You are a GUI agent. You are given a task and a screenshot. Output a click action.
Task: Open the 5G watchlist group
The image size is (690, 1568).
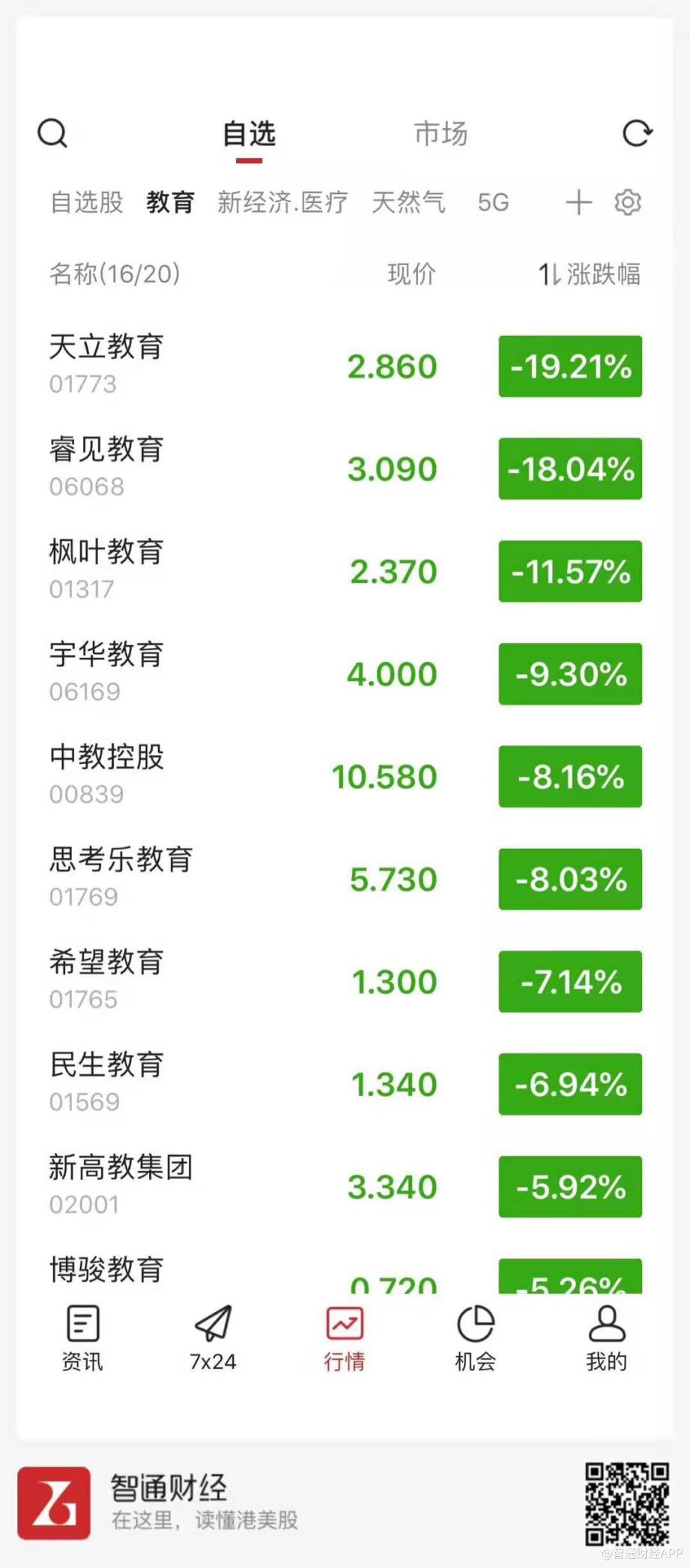493,202
